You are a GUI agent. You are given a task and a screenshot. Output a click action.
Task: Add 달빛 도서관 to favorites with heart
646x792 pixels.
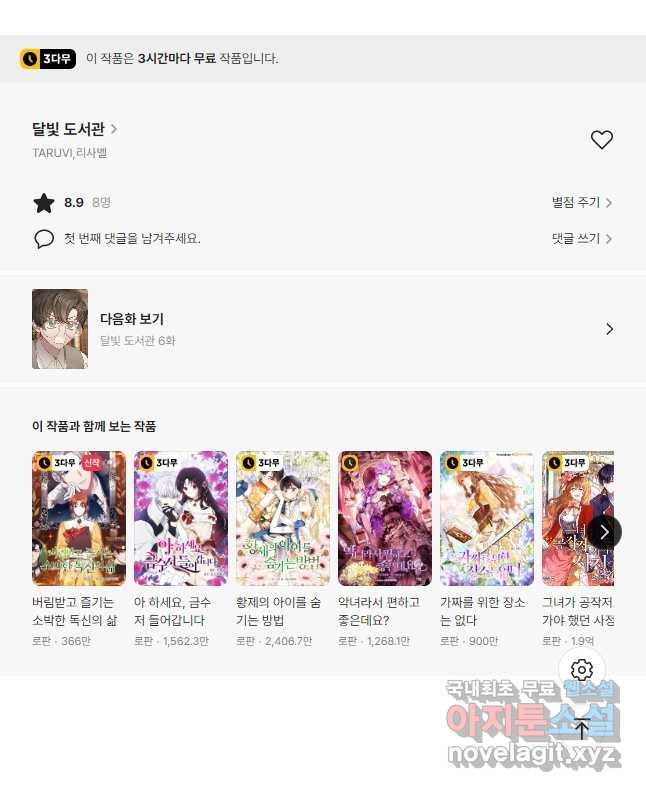click(601, 140)
